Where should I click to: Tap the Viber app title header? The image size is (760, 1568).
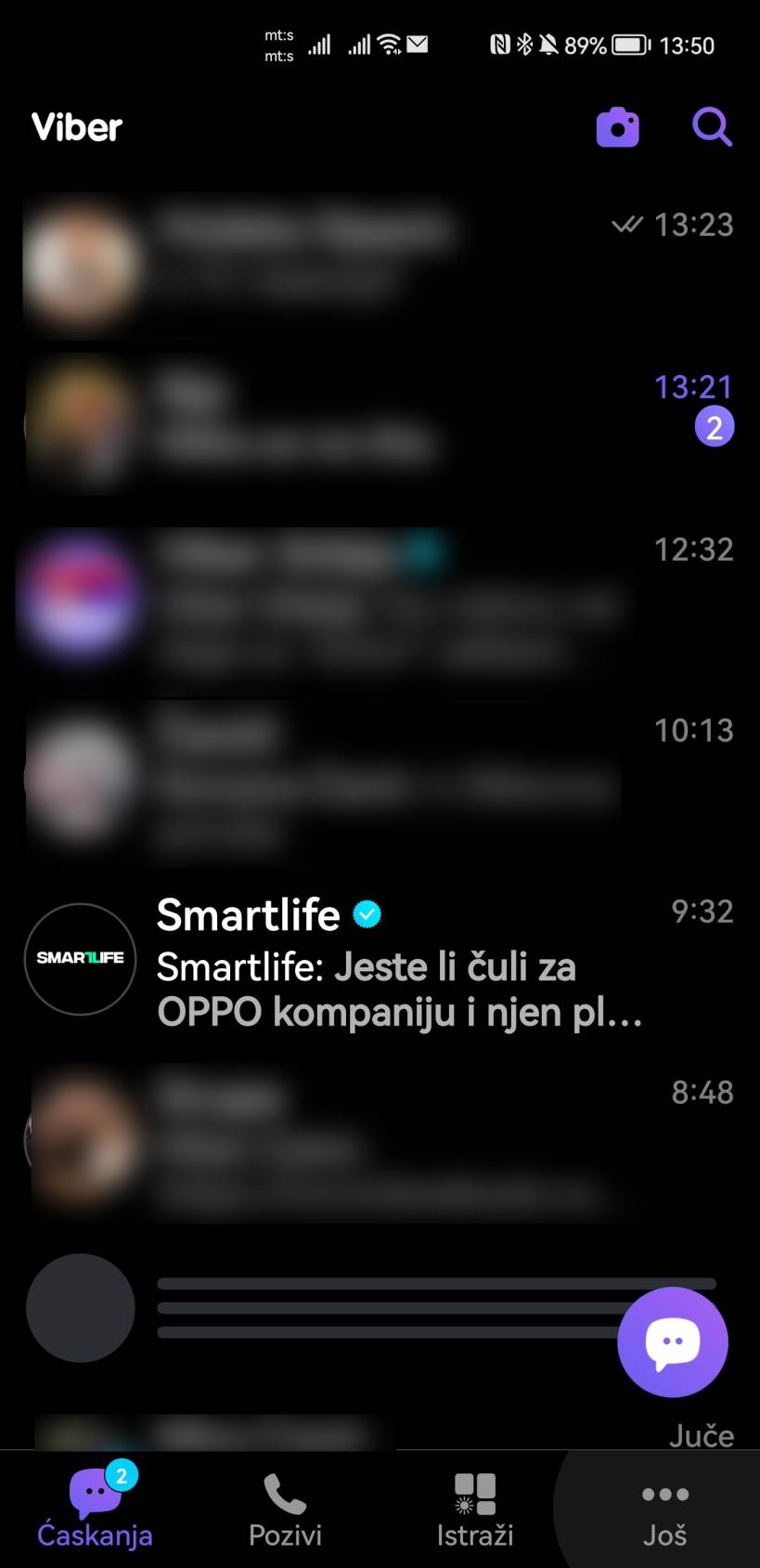point(77,127)
